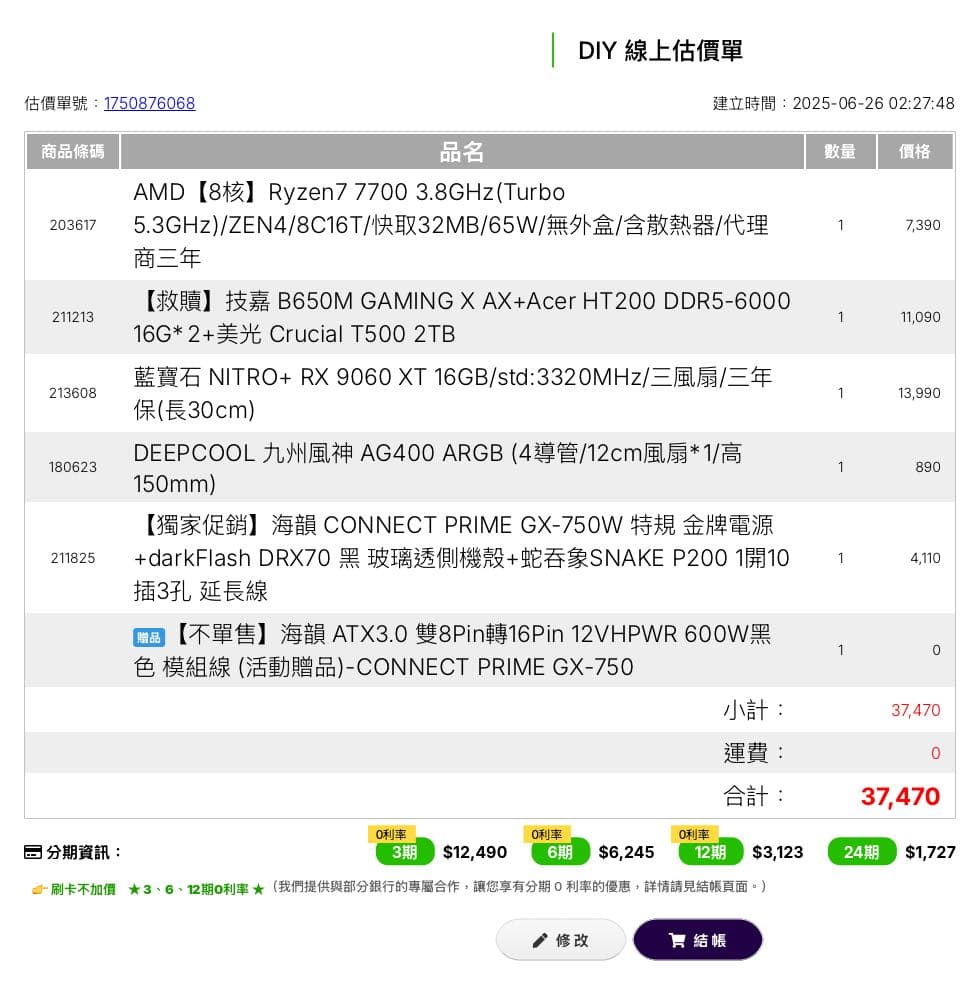Tap the 修改 button to edit quote
The image size is (980, 985).
coord(560,940)
